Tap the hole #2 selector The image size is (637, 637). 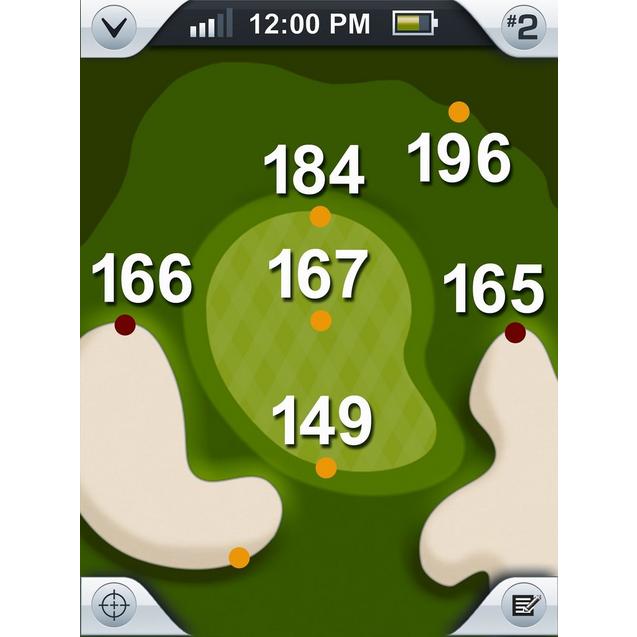click(x=521, y=27)
